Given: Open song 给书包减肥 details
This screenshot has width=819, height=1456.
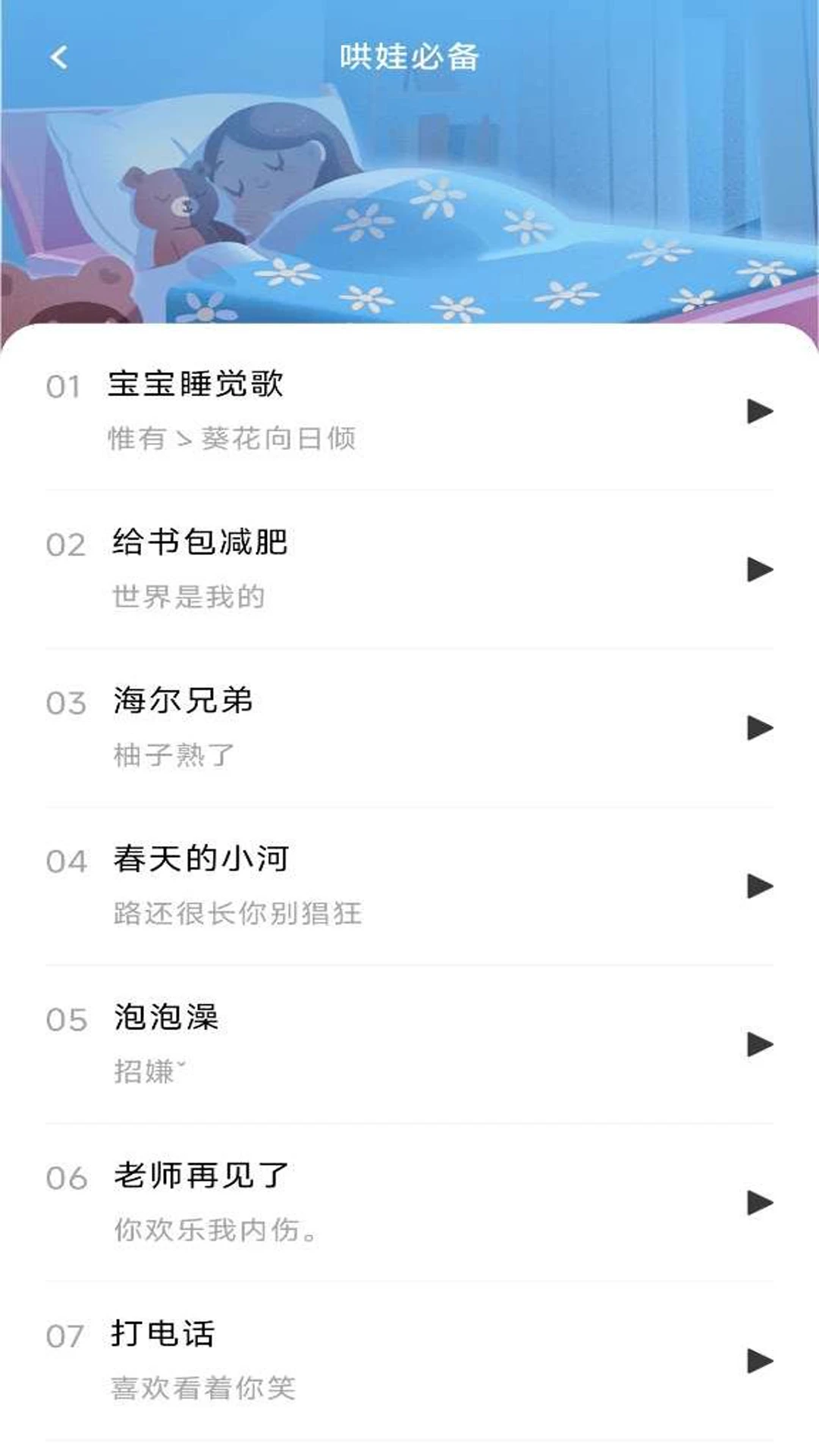Looking at the screenshot, I should coord(201,544).
